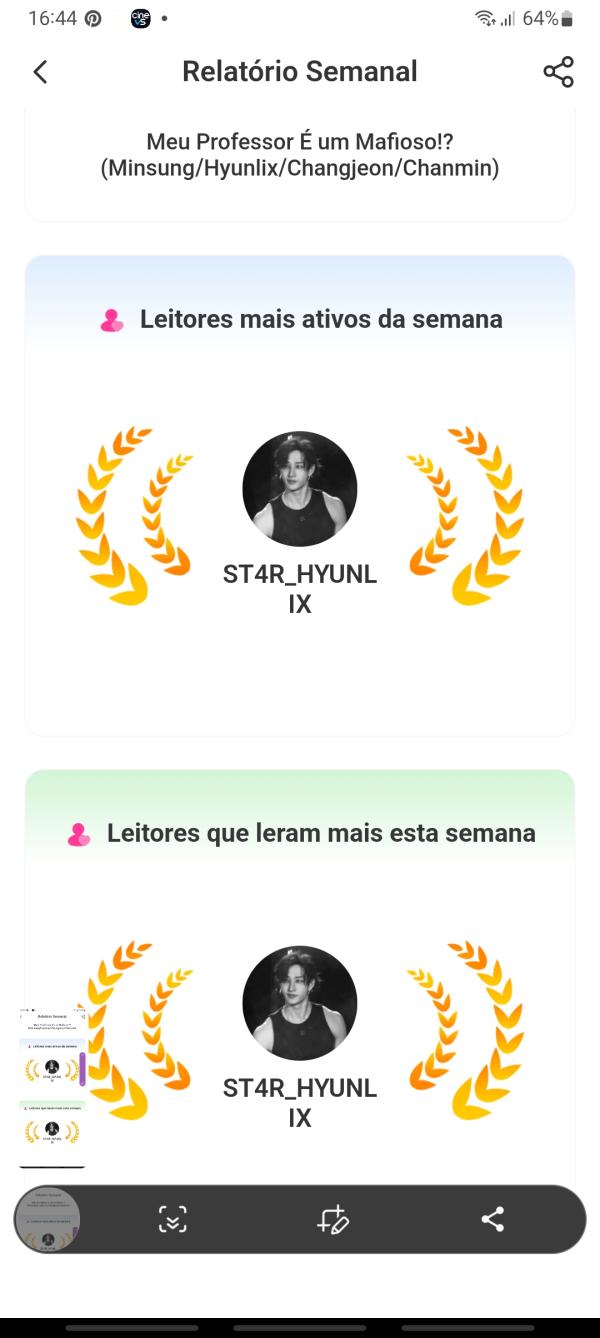Start scroll capture in the screenshot toolbar

[x=172, y=1219]
